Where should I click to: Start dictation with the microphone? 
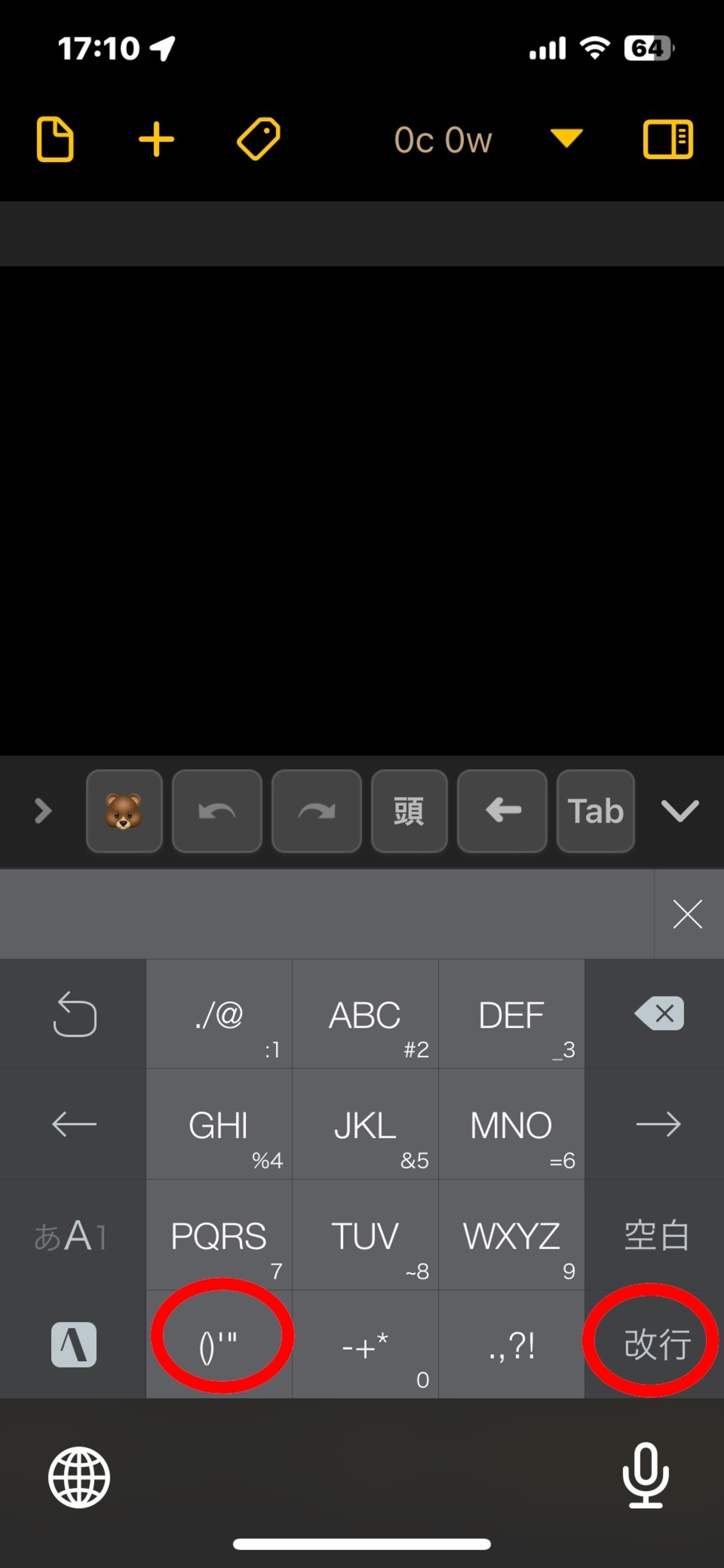645,1474
